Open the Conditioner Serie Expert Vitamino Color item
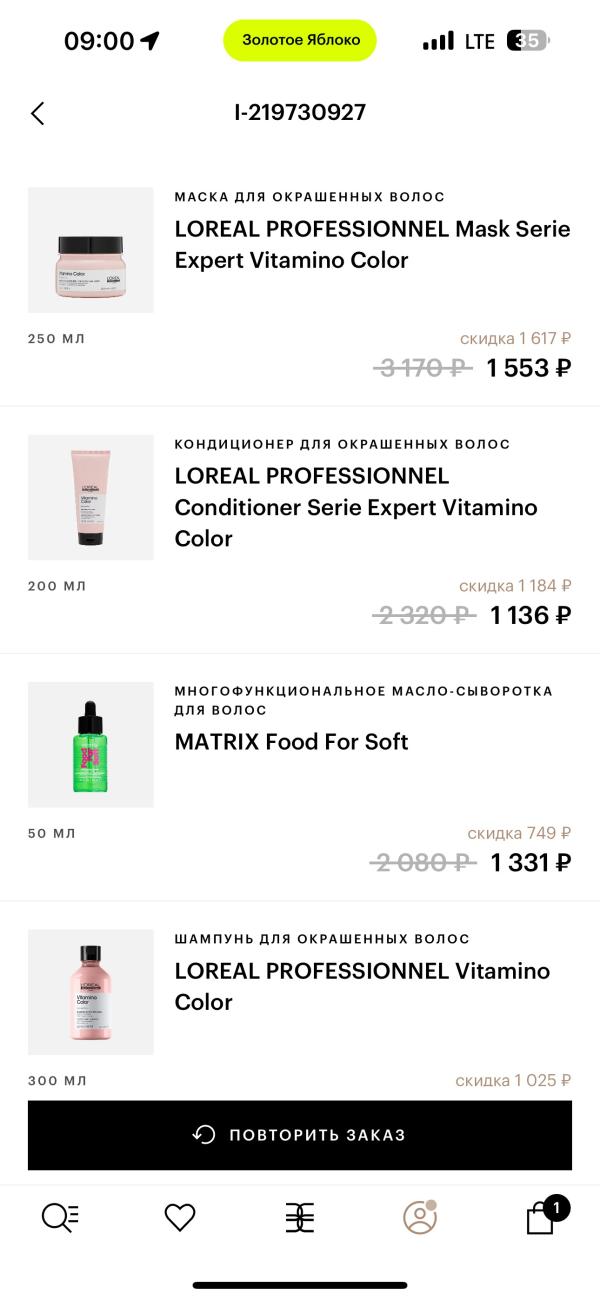 (356, 506)
